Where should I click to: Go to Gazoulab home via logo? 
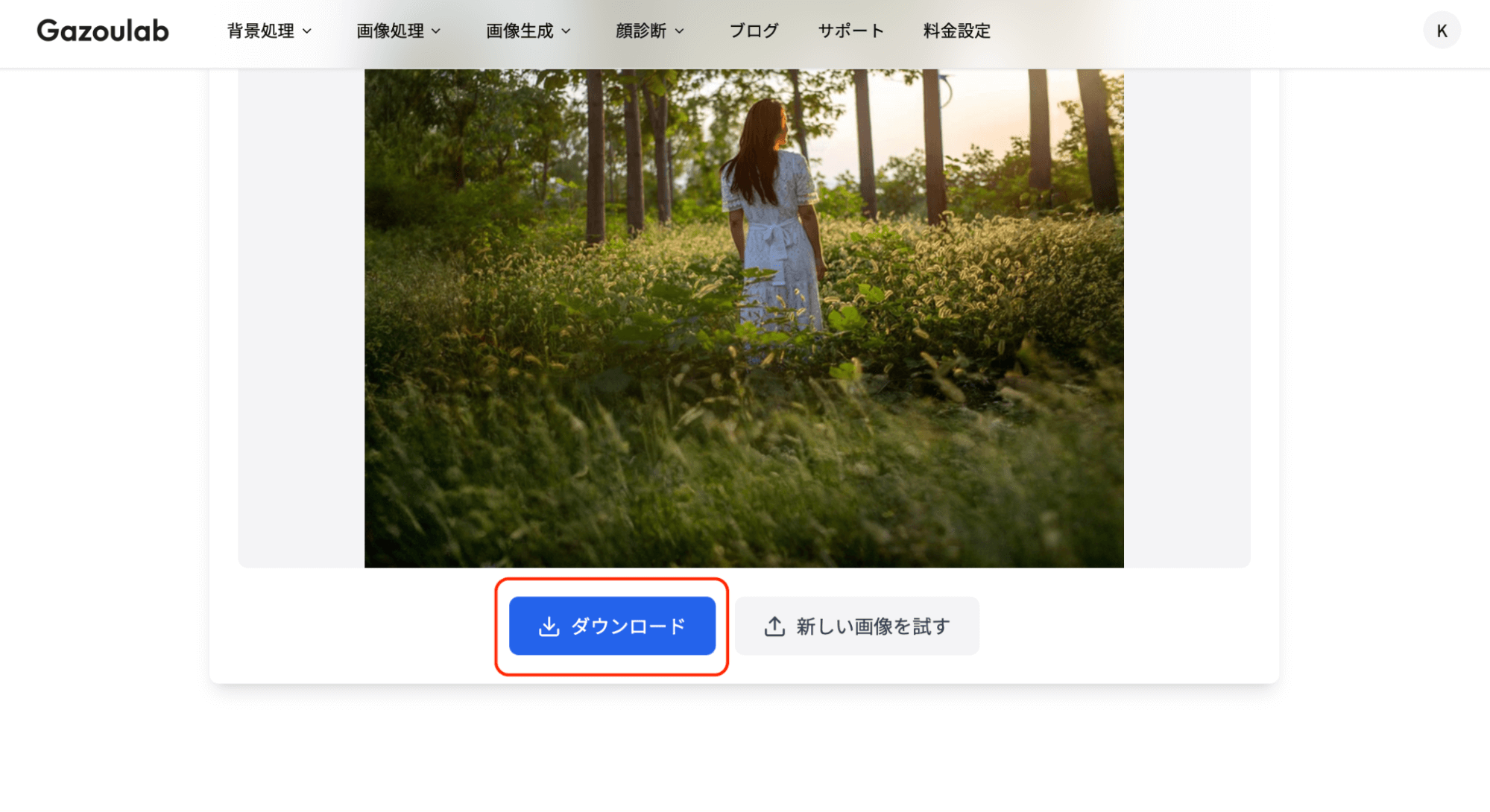(x=103, y=31)
